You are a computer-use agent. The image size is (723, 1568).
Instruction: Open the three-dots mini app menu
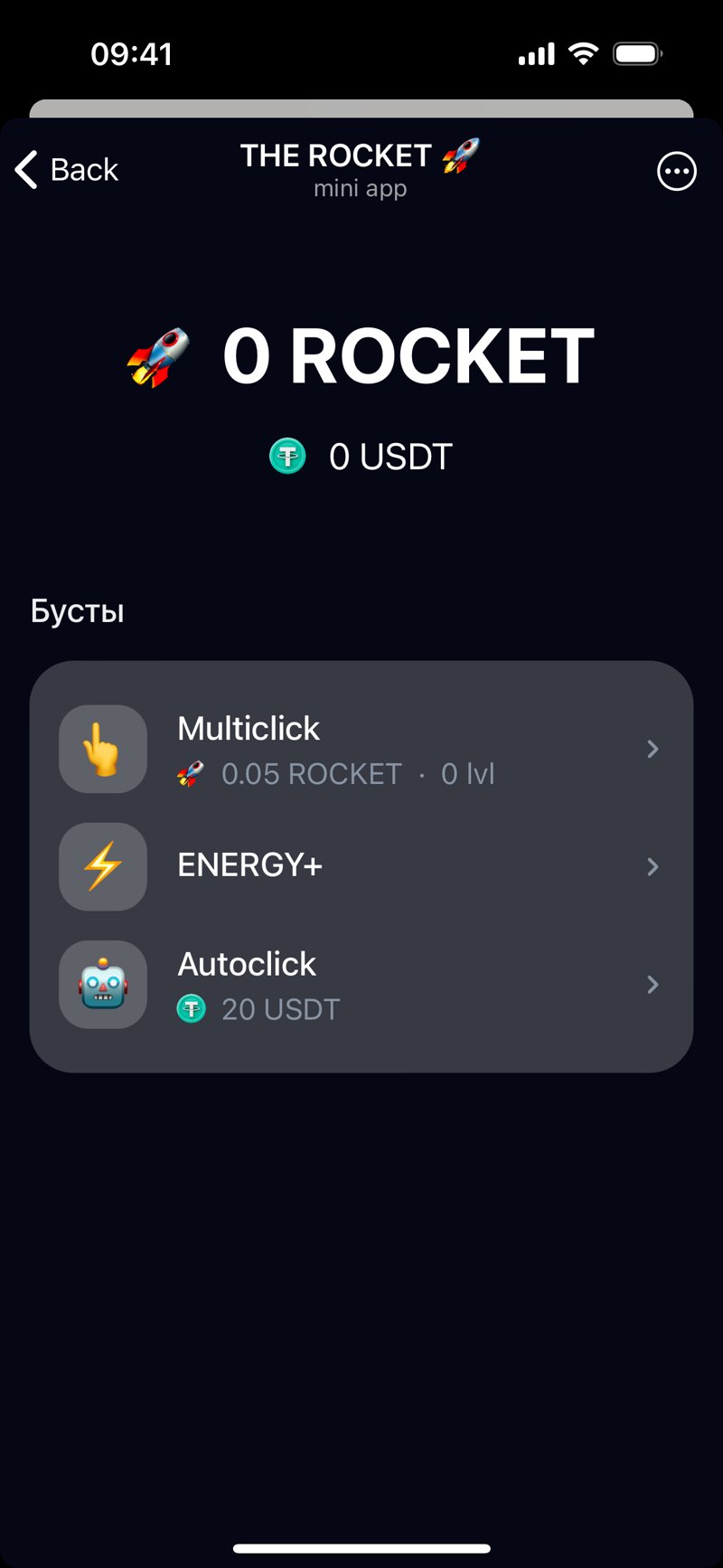677,171
